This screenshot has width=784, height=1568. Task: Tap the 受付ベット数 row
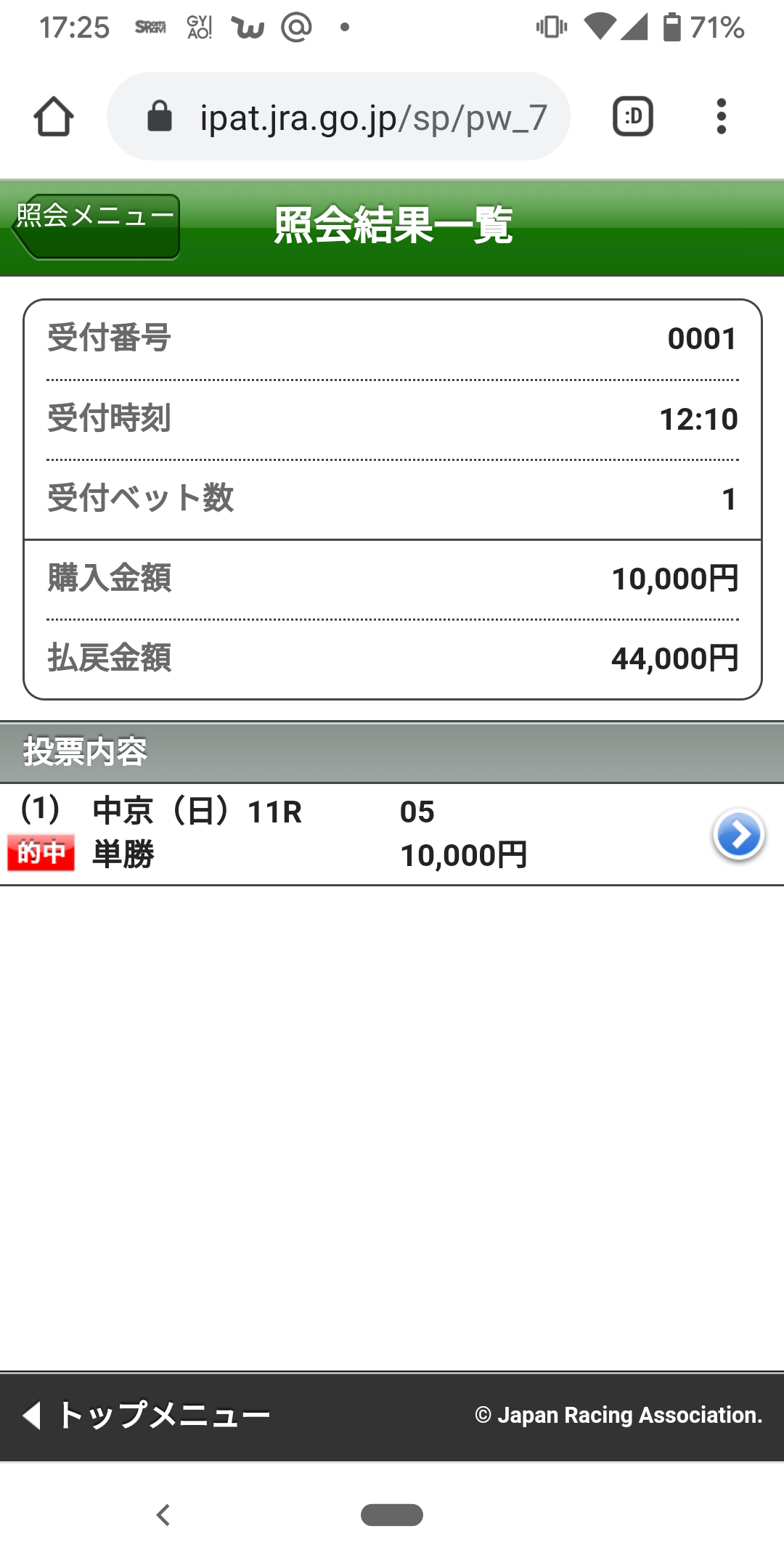click(x=392, y=498)
